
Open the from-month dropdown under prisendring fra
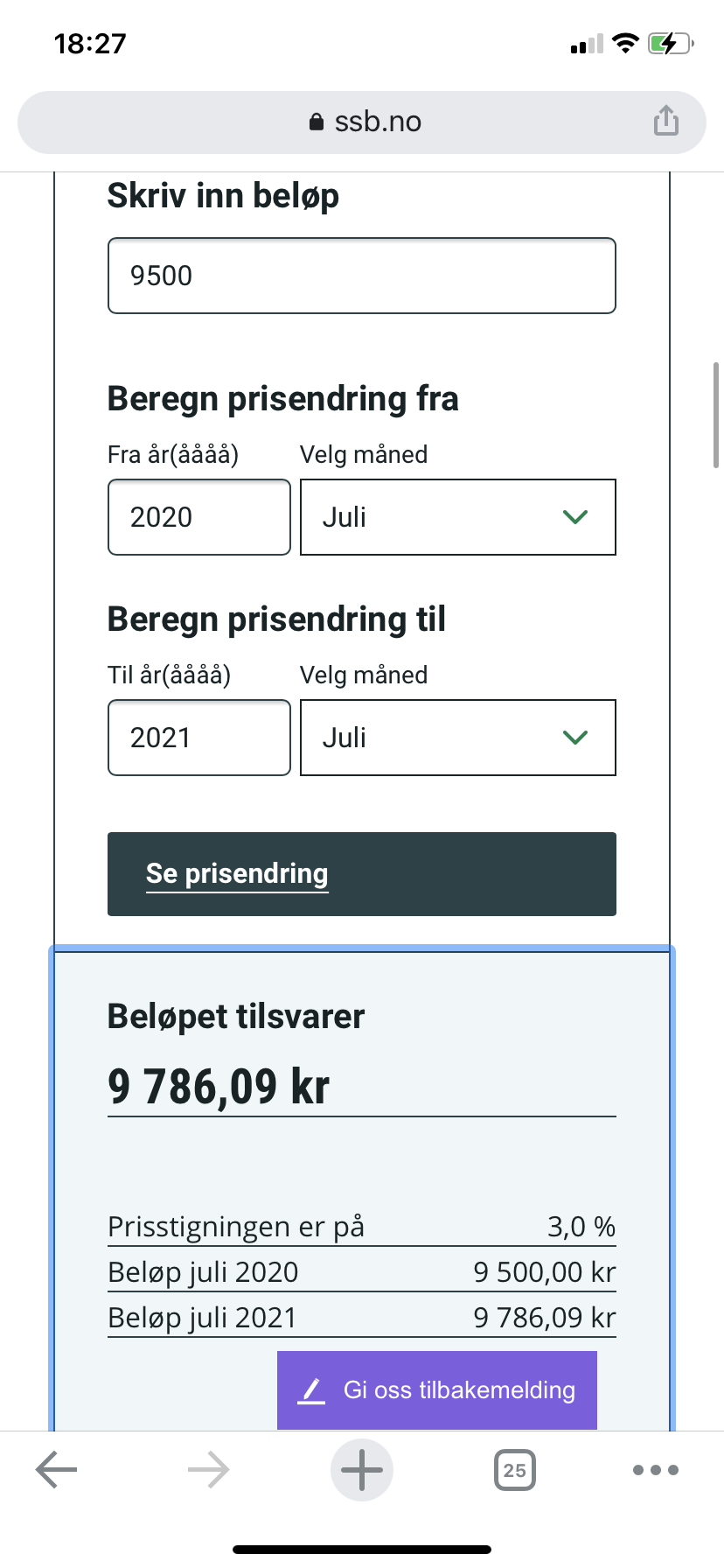click(458, 517)
